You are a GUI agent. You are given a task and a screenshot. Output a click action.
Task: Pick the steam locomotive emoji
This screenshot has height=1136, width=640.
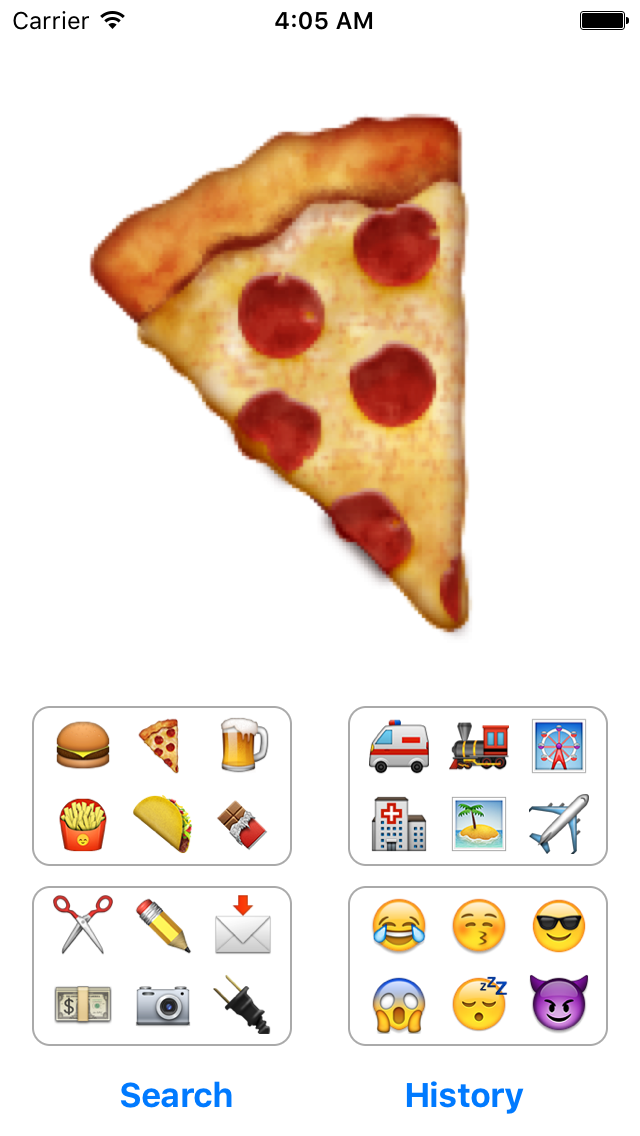(479, 745)
